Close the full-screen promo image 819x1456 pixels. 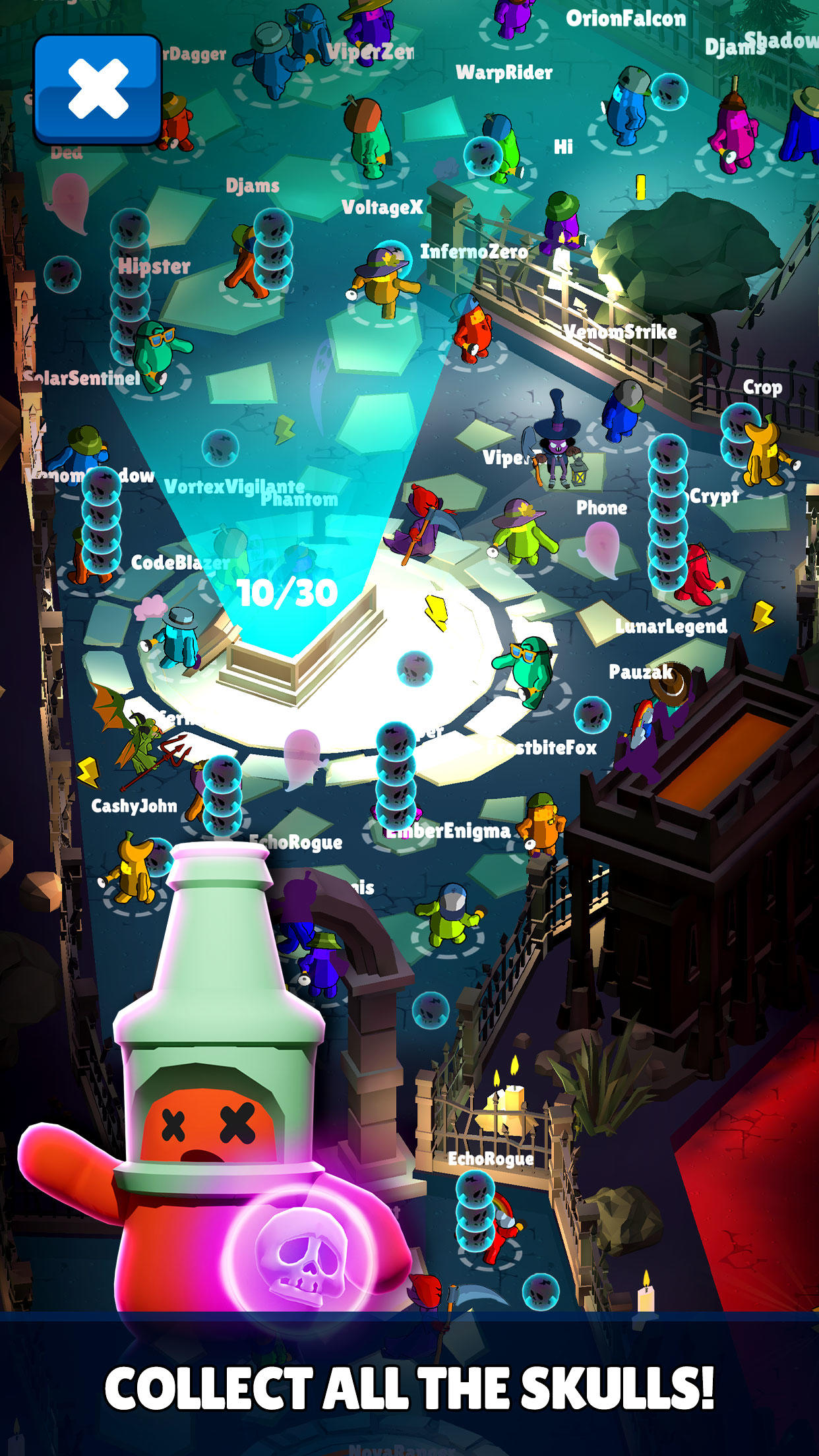point(98,89)
